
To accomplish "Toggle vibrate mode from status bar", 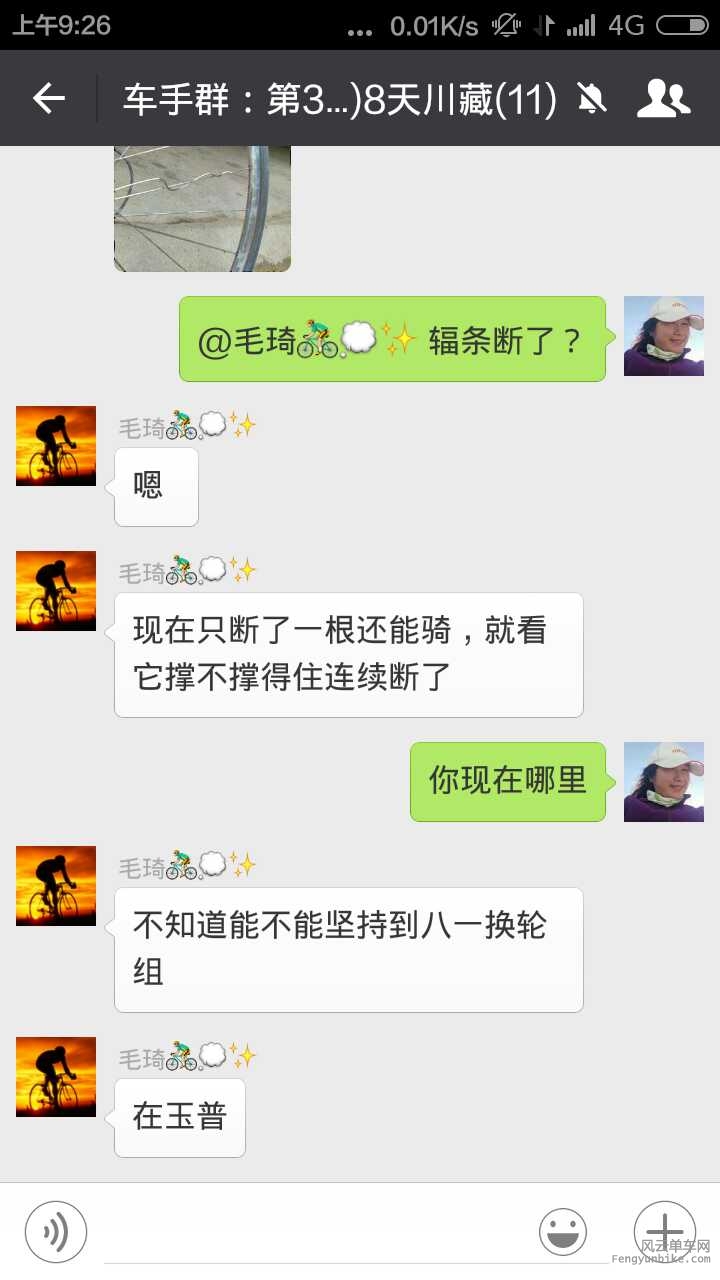I will [x=506, y=22].
